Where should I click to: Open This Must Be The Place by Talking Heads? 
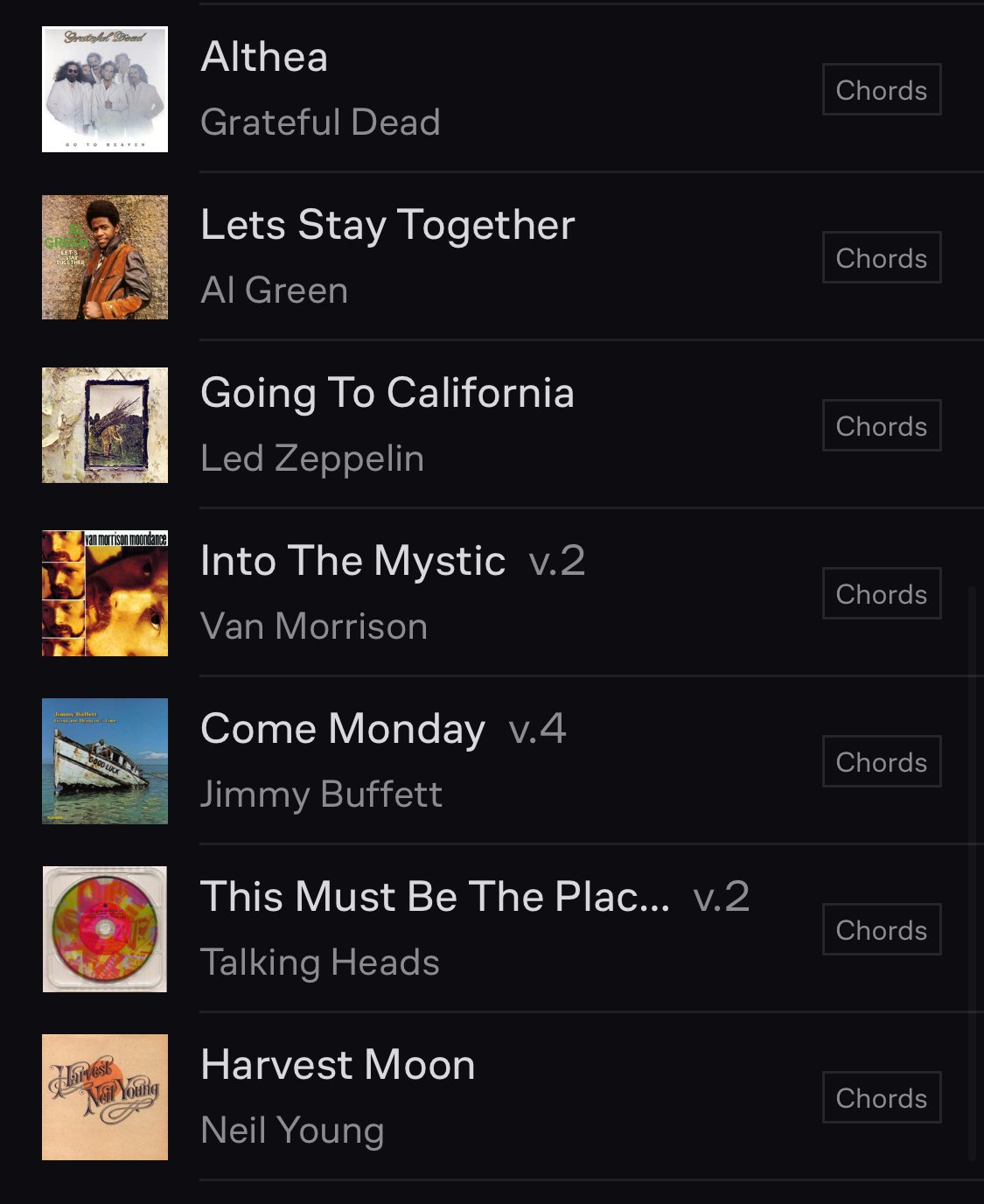[x=435, y=898]
